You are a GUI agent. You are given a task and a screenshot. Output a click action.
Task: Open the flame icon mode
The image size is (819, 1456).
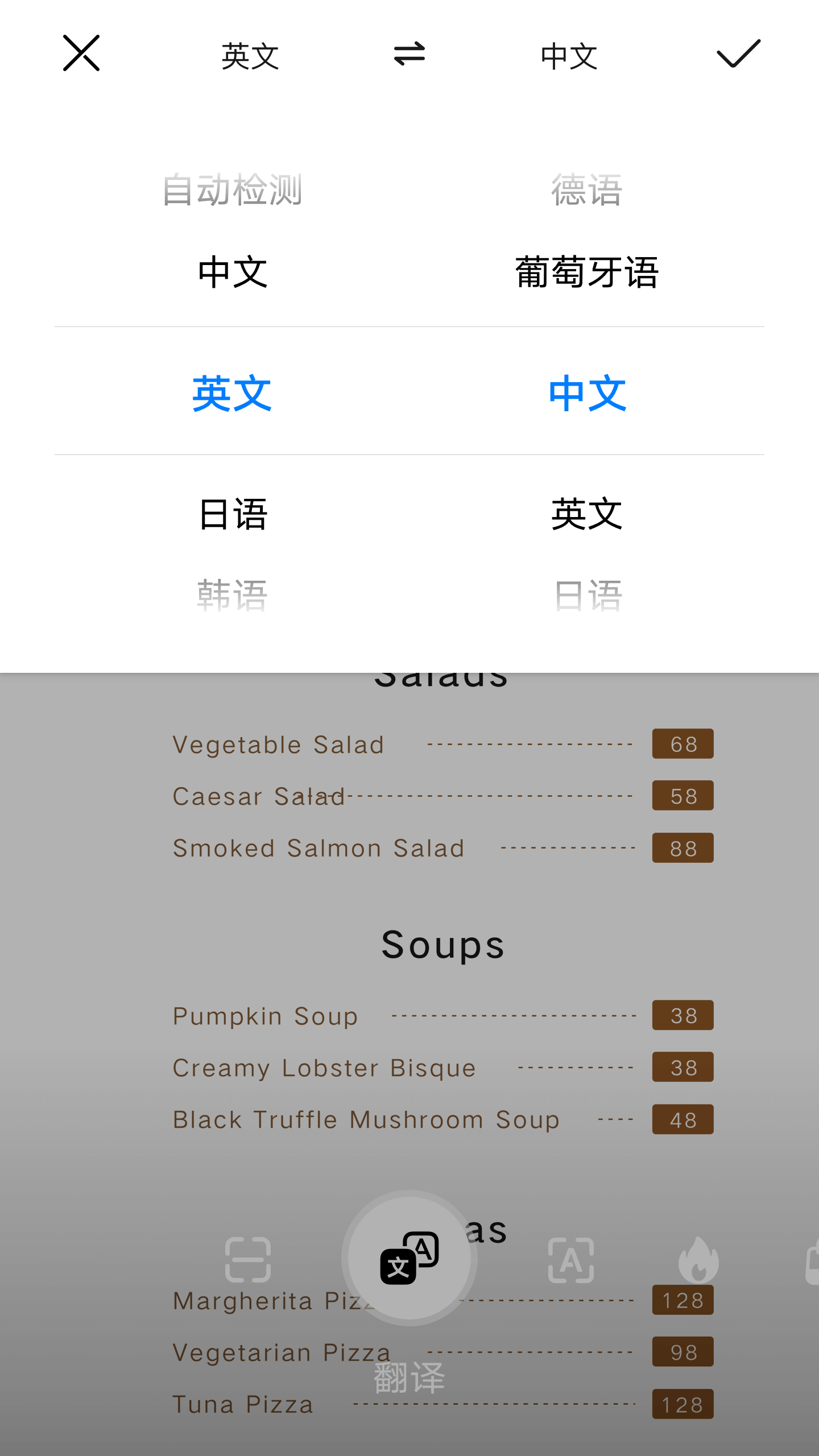698,1259
